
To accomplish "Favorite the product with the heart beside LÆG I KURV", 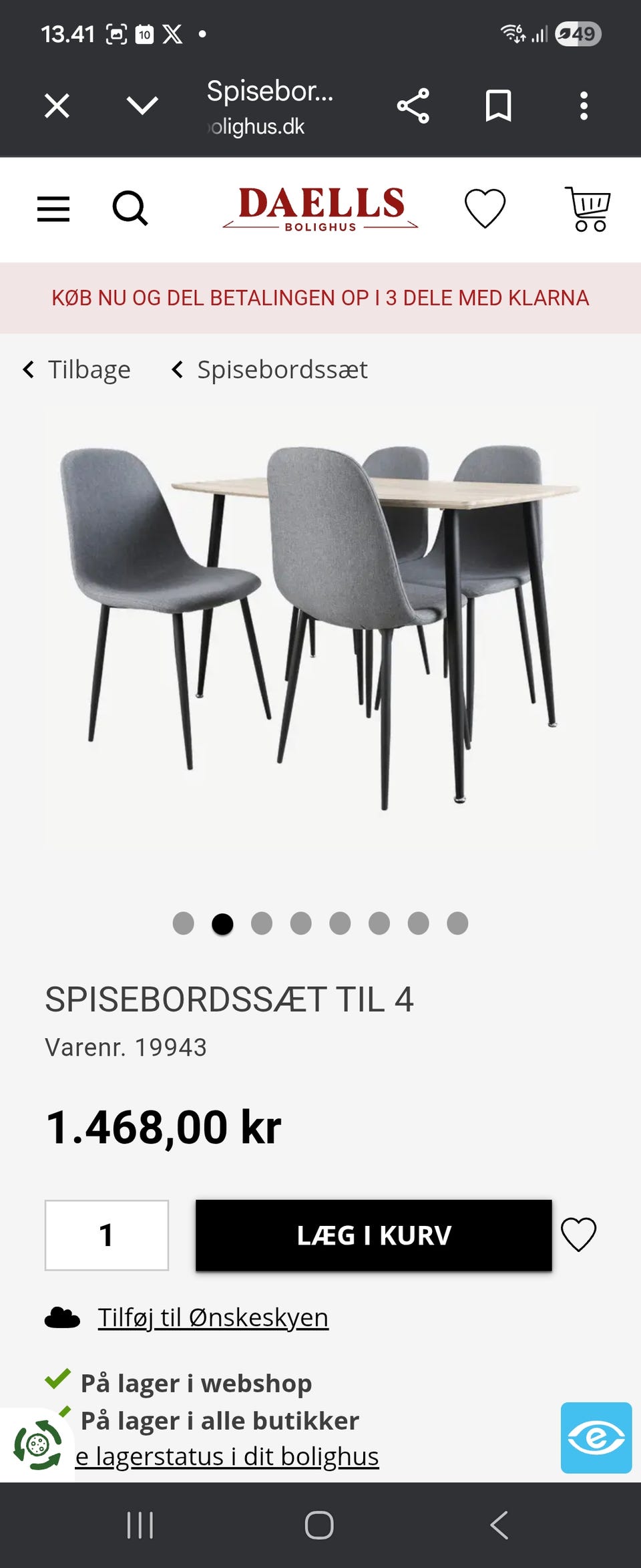I will coord(580,1235).
